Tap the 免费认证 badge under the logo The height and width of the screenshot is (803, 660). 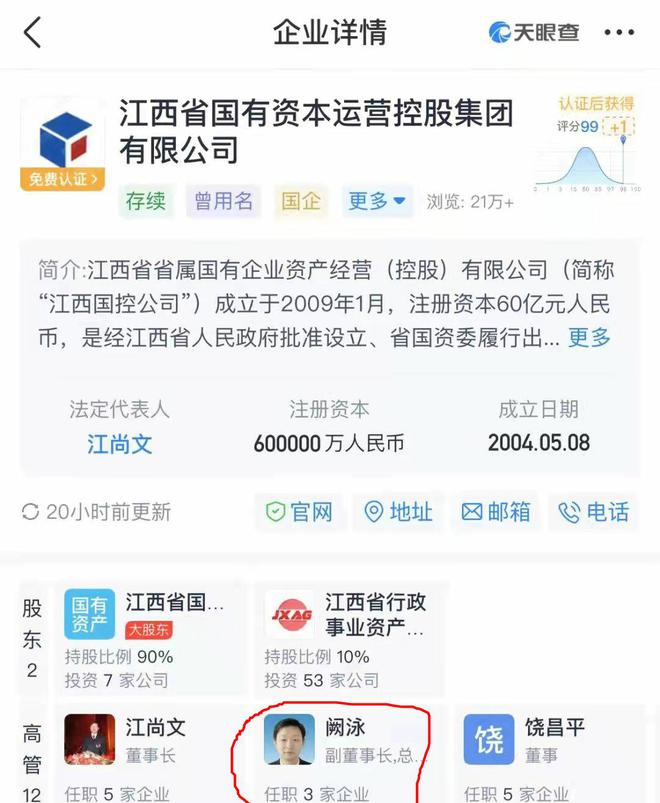60,180
